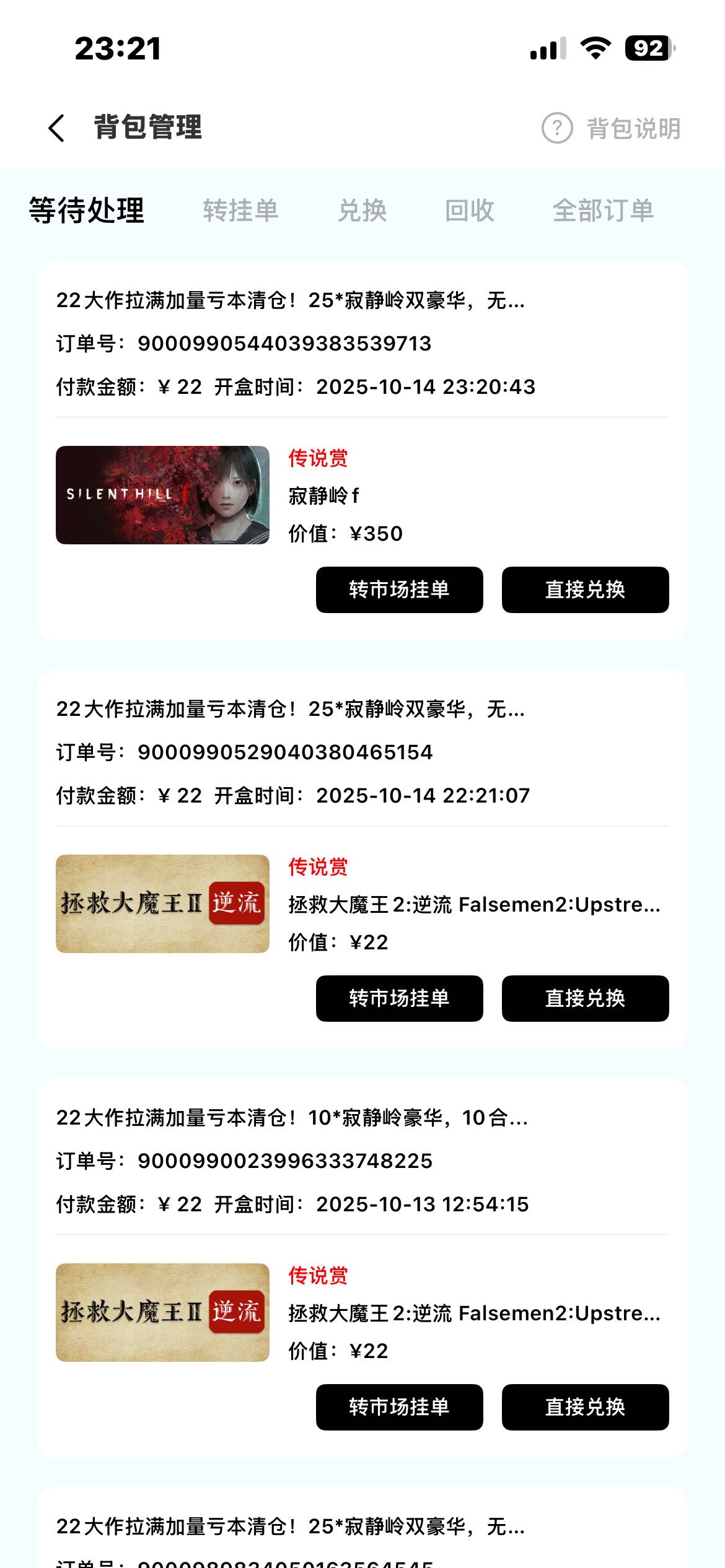List 22:21:07 order's 拯救大魔王2 on the market
The image size is (725, 1568).
point(399,998)
